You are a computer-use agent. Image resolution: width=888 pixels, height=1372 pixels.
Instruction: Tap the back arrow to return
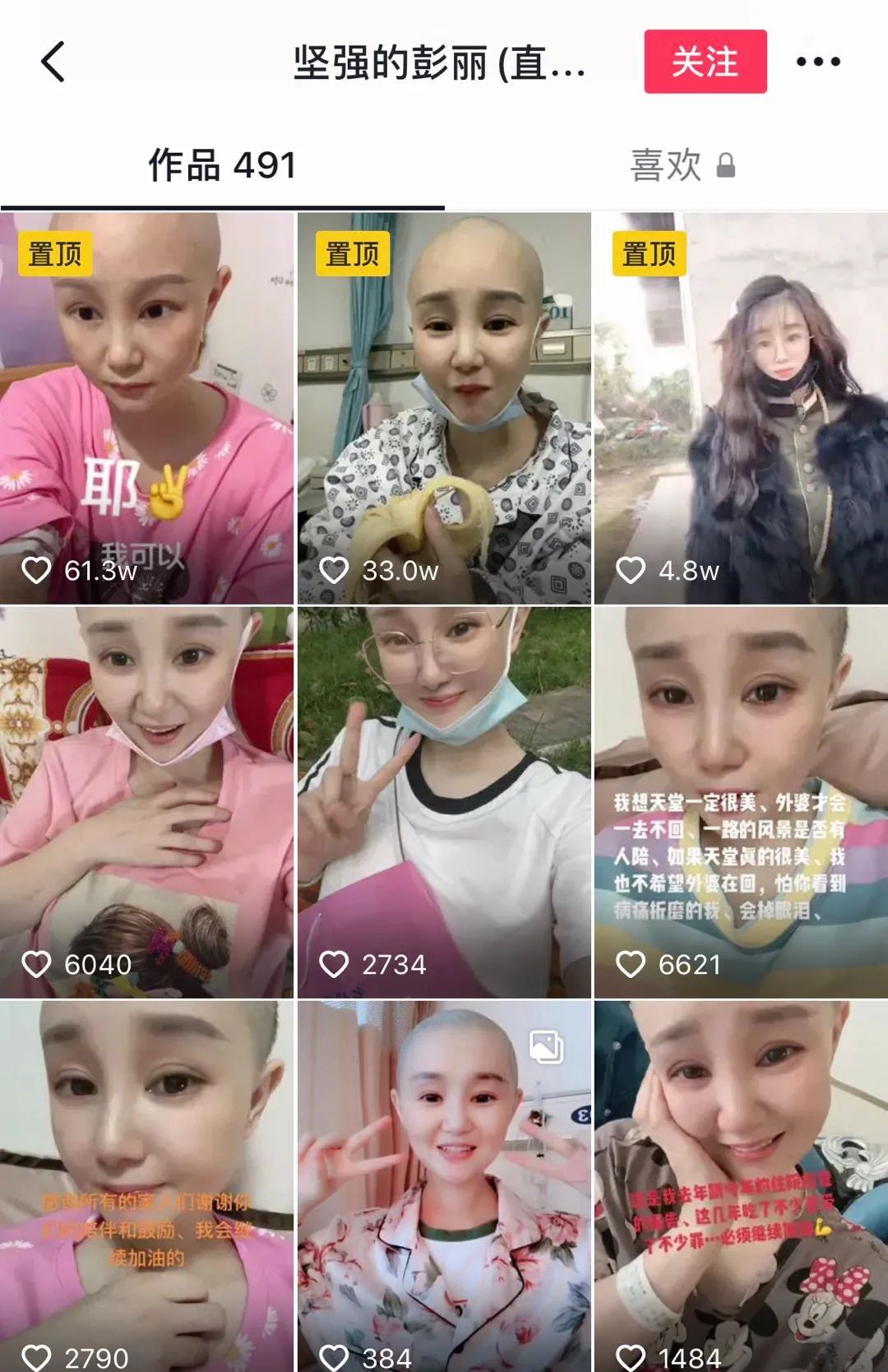click(51, 63)
